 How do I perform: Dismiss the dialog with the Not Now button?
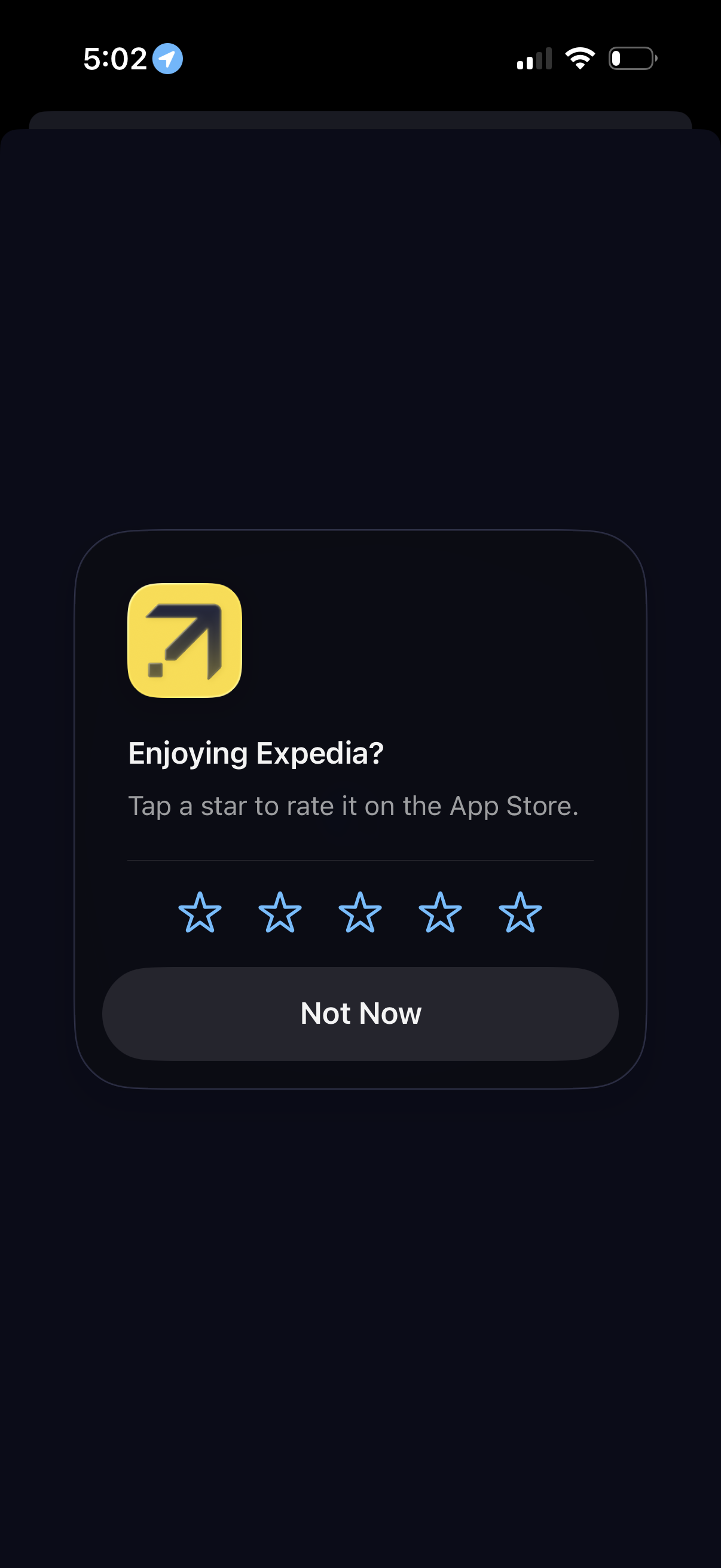360,1012
